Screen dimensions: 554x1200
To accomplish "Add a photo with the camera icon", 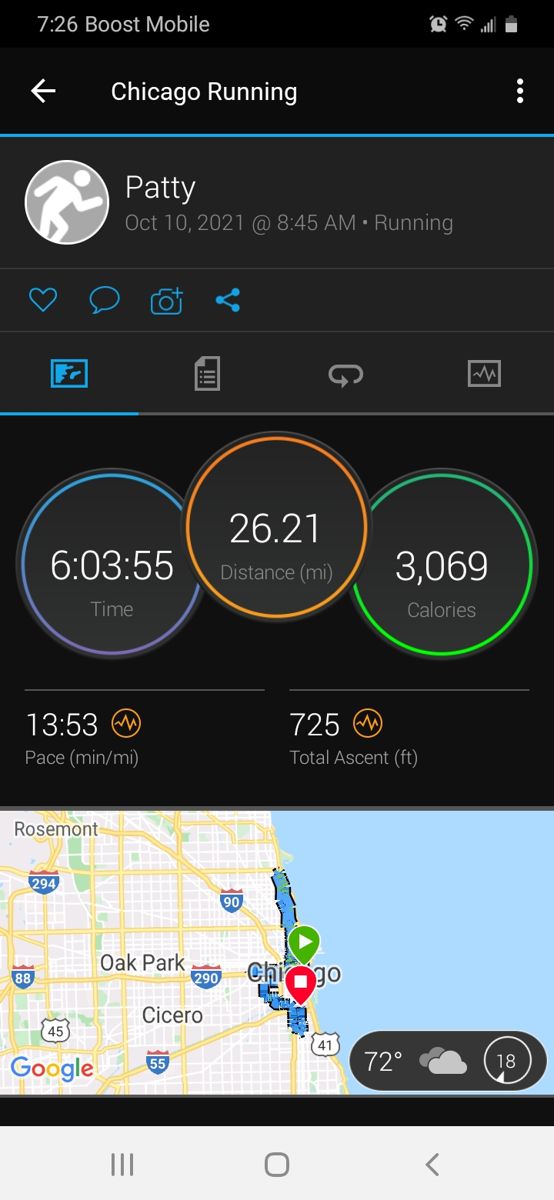I will click(166, 300).
